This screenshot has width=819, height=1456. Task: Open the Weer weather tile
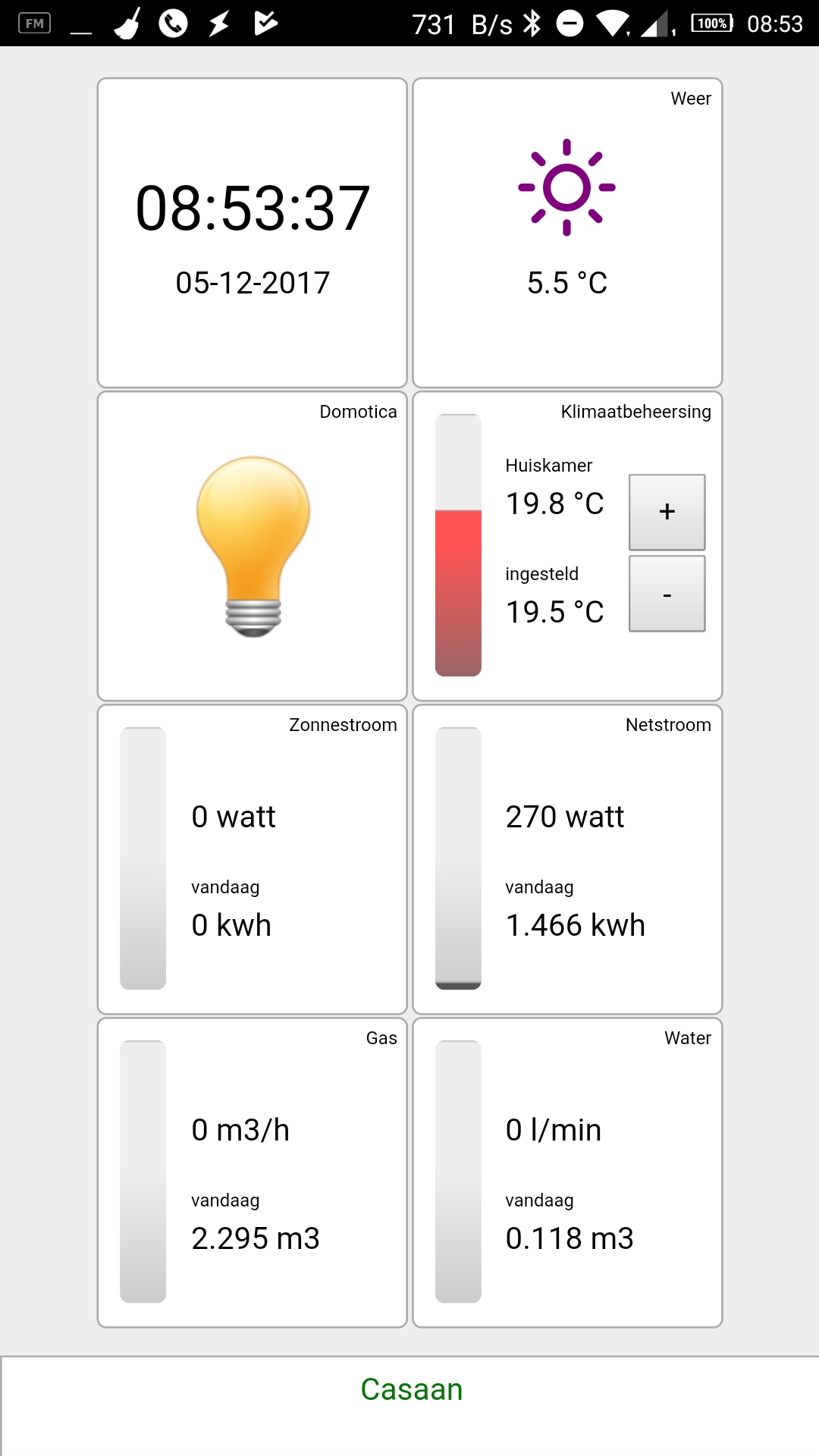pos(567,233)
